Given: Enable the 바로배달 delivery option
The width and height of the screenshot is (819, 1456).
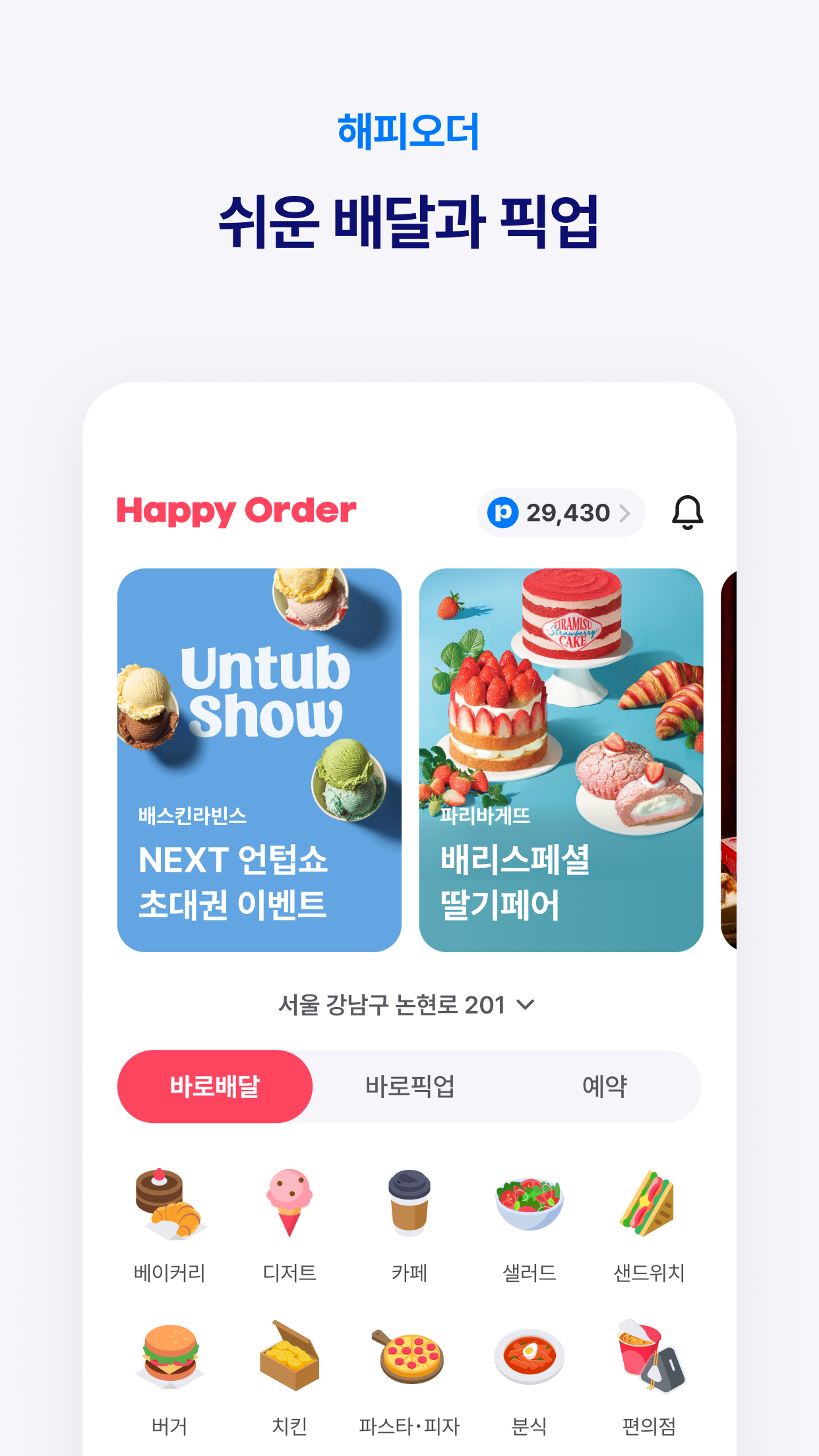Looking at the screenshot, I should 214,1085.
